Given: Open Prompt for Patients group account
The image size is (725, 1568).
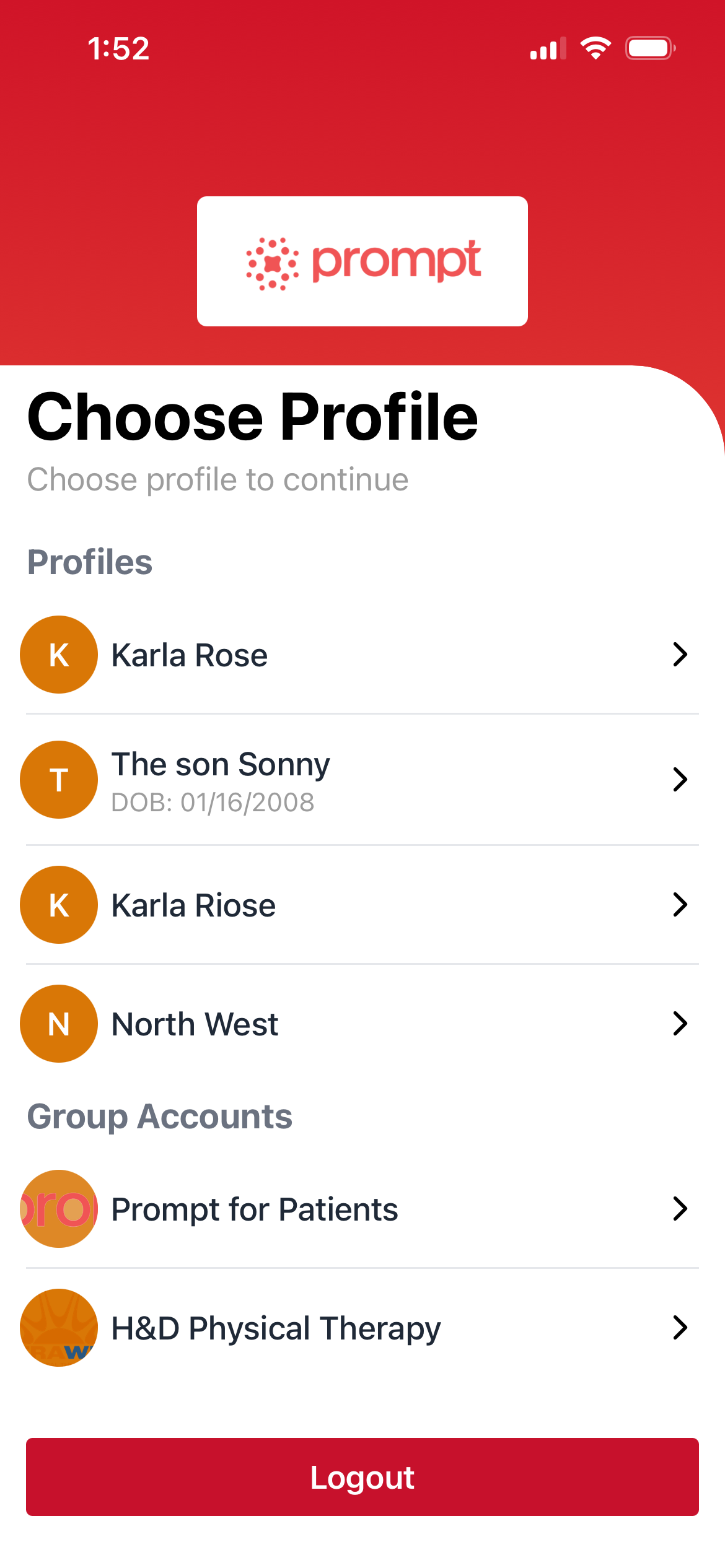Looking at the screenshot, I should pos(362,1209).
